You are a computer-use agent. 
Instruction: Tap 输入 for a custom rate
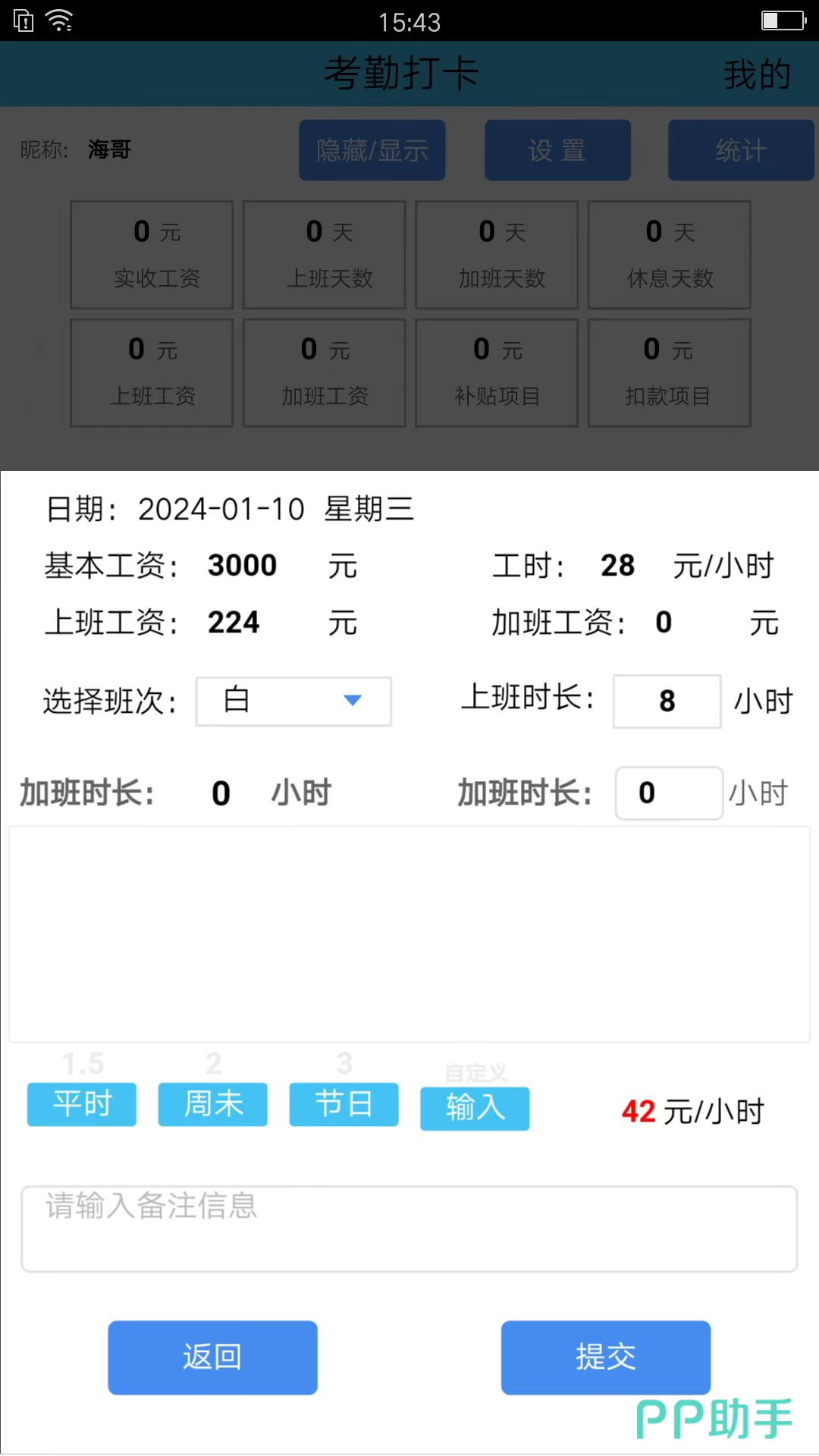[x=475, y=1108]
